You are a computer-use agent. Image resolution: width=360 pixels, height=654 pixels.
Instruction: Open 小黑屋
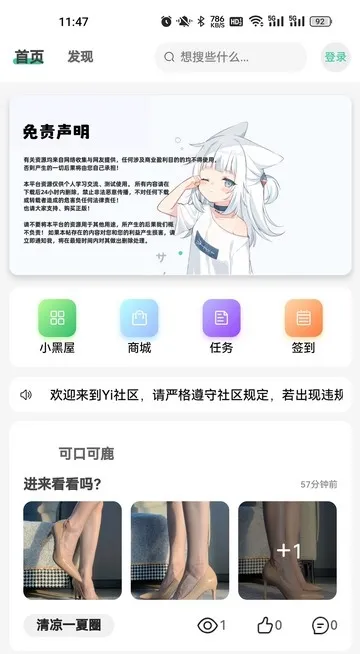coord(57,327)
